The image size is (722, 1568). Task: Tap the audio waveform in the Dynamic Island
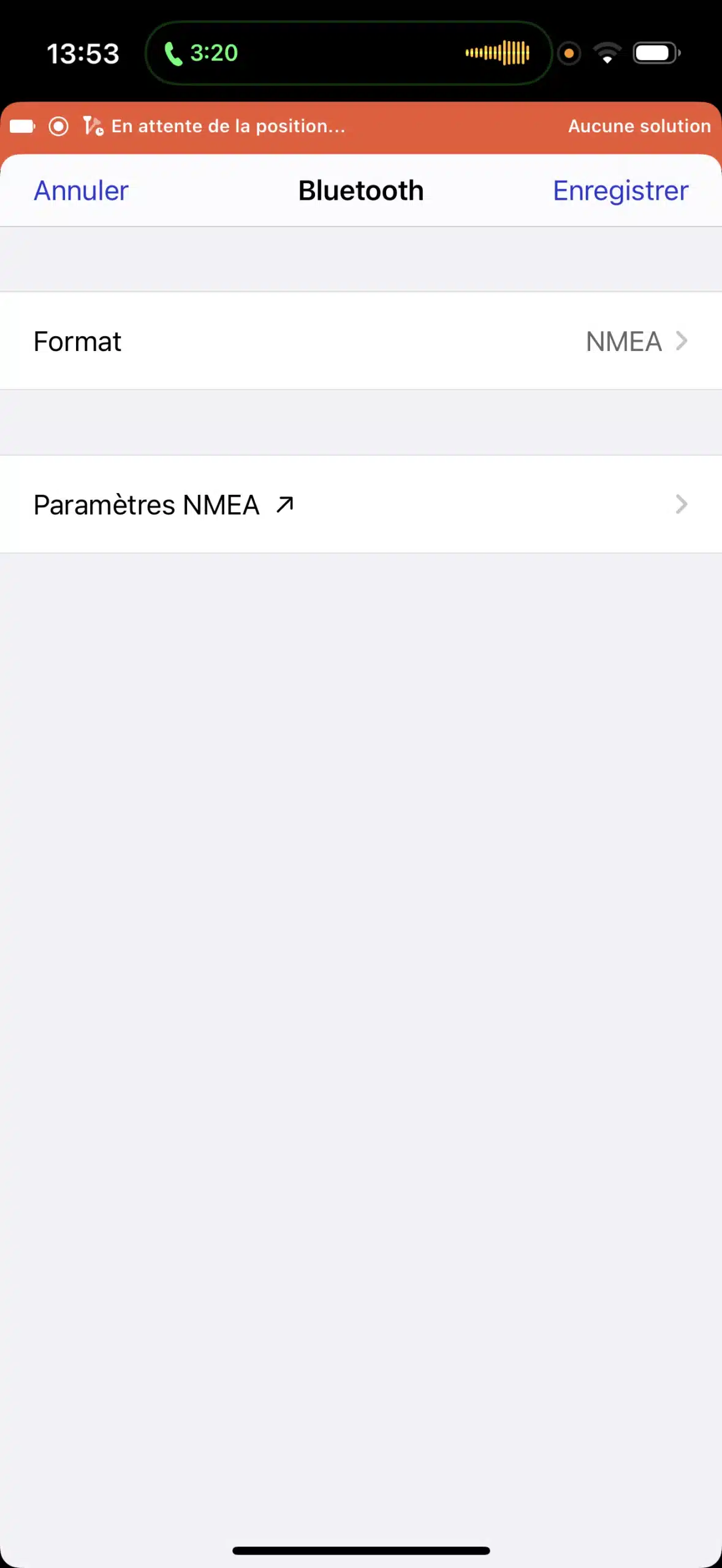496,53
